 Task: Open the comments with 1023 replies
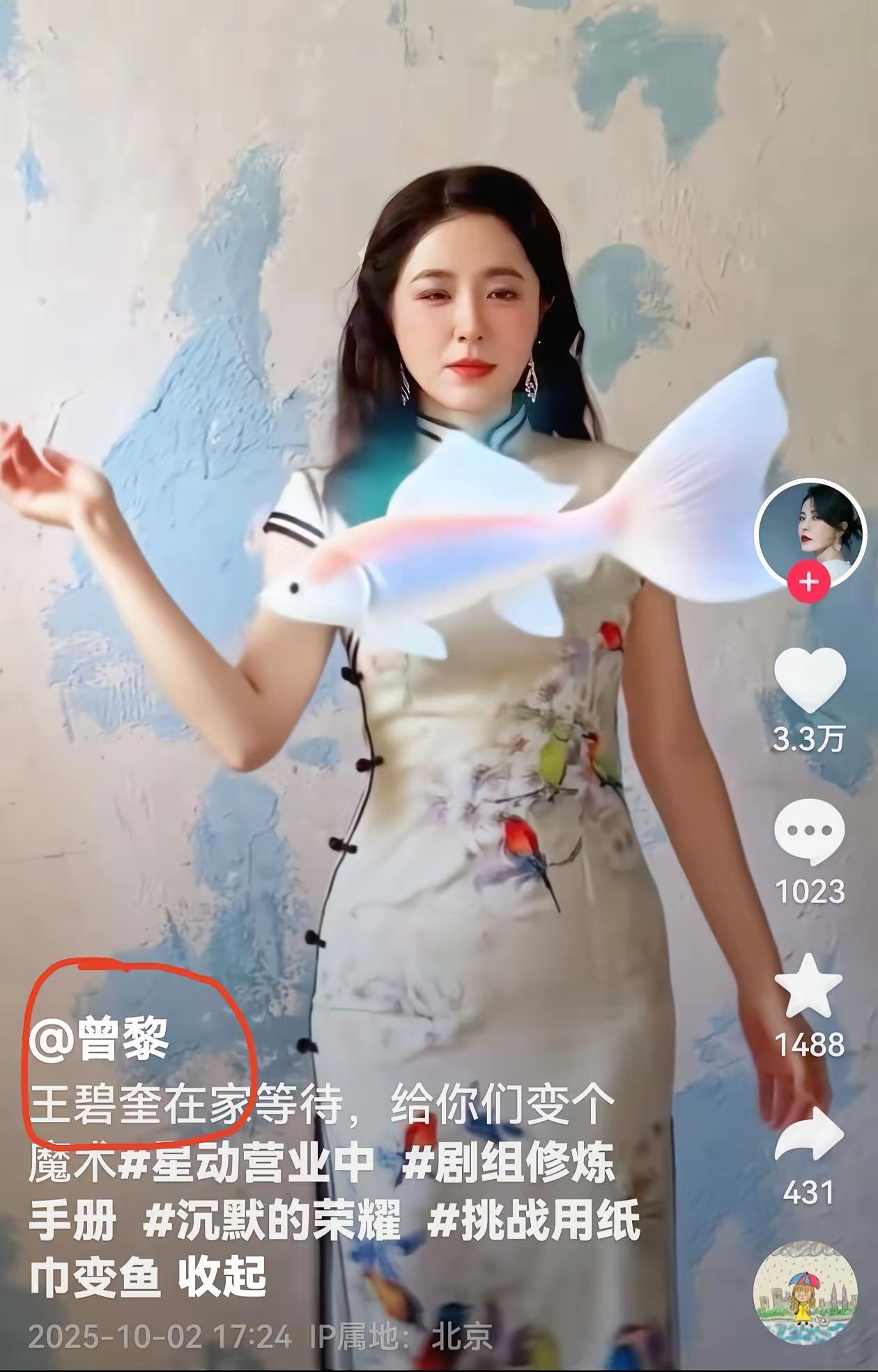(x=809, y=833)
